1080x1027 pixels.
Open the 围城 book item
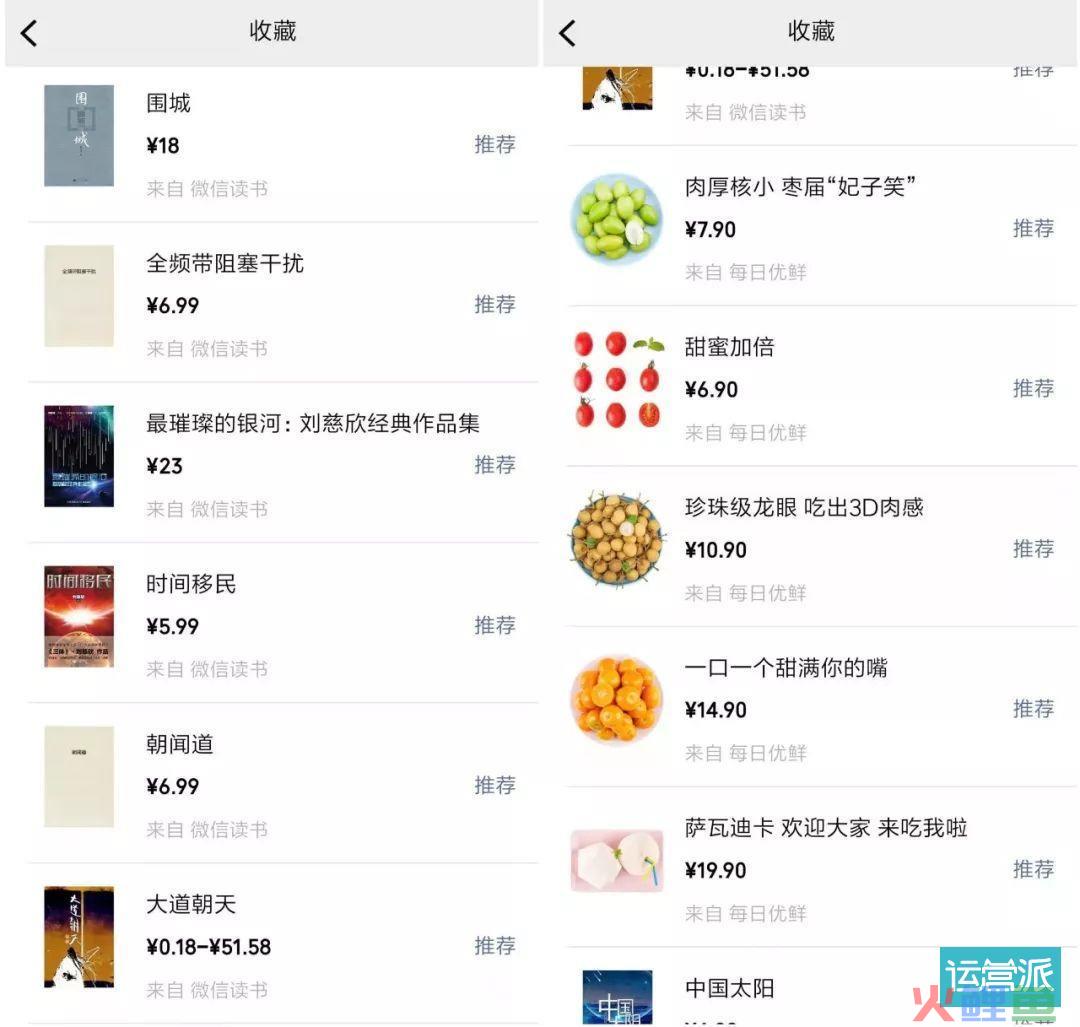coord(168,104)
